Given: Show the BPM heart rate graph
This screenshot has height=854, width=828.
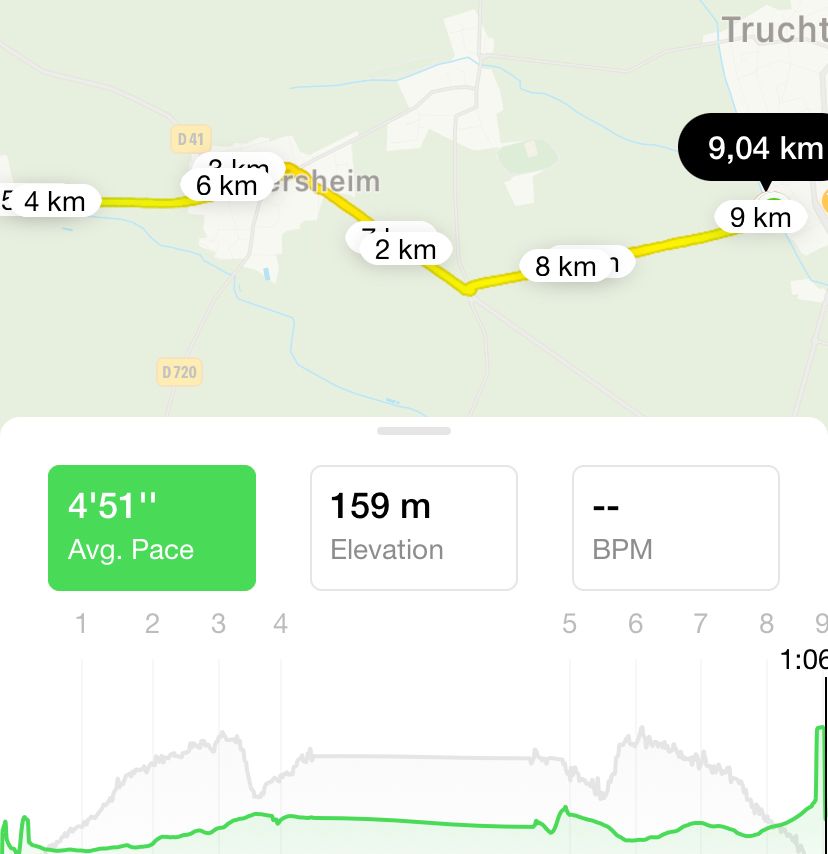Looking at the screenshot, I should (675, 527).
